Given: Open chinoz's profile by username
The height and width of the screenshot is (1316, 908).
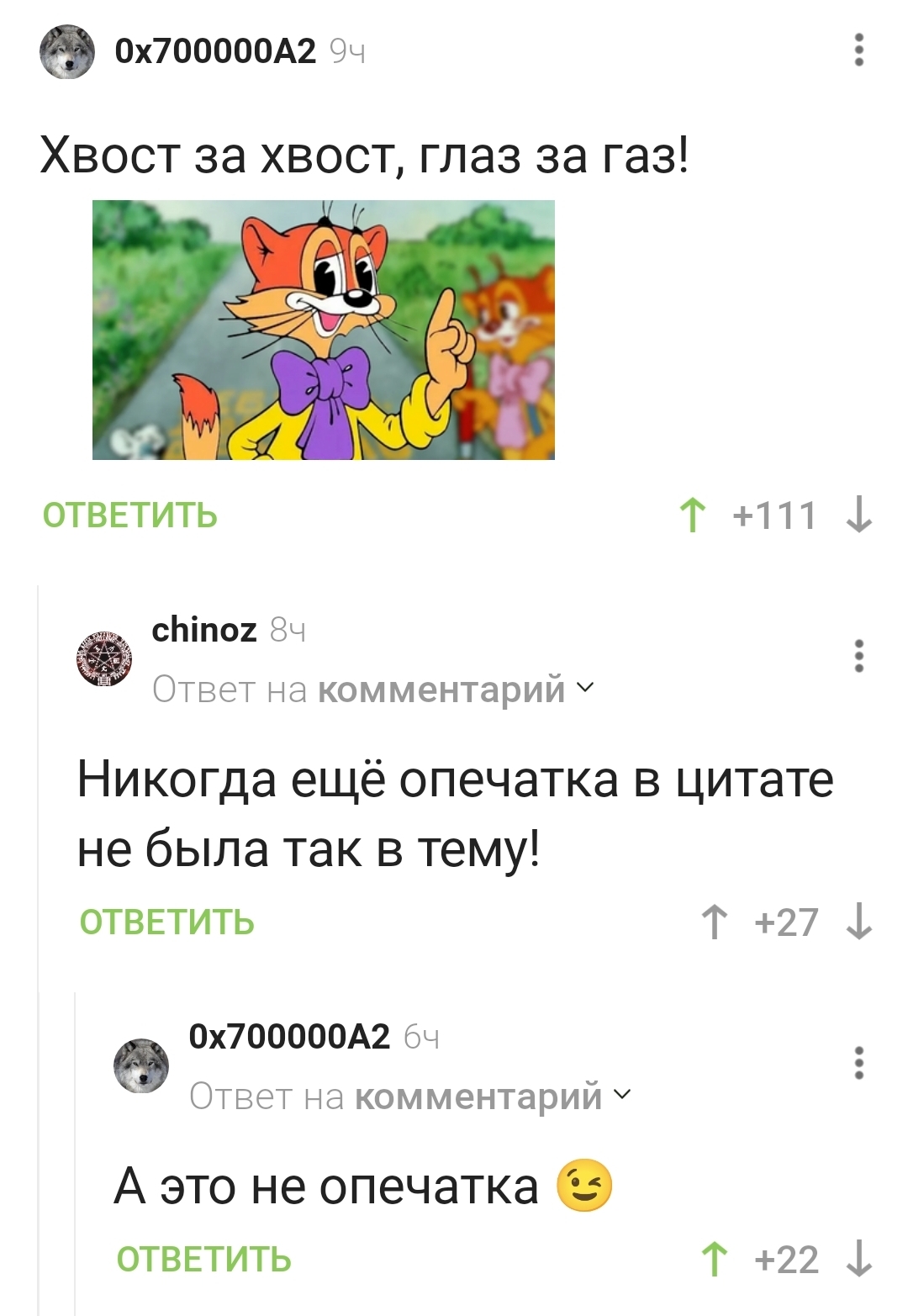Looking at the screenshot, I should [x=204, y=629].
